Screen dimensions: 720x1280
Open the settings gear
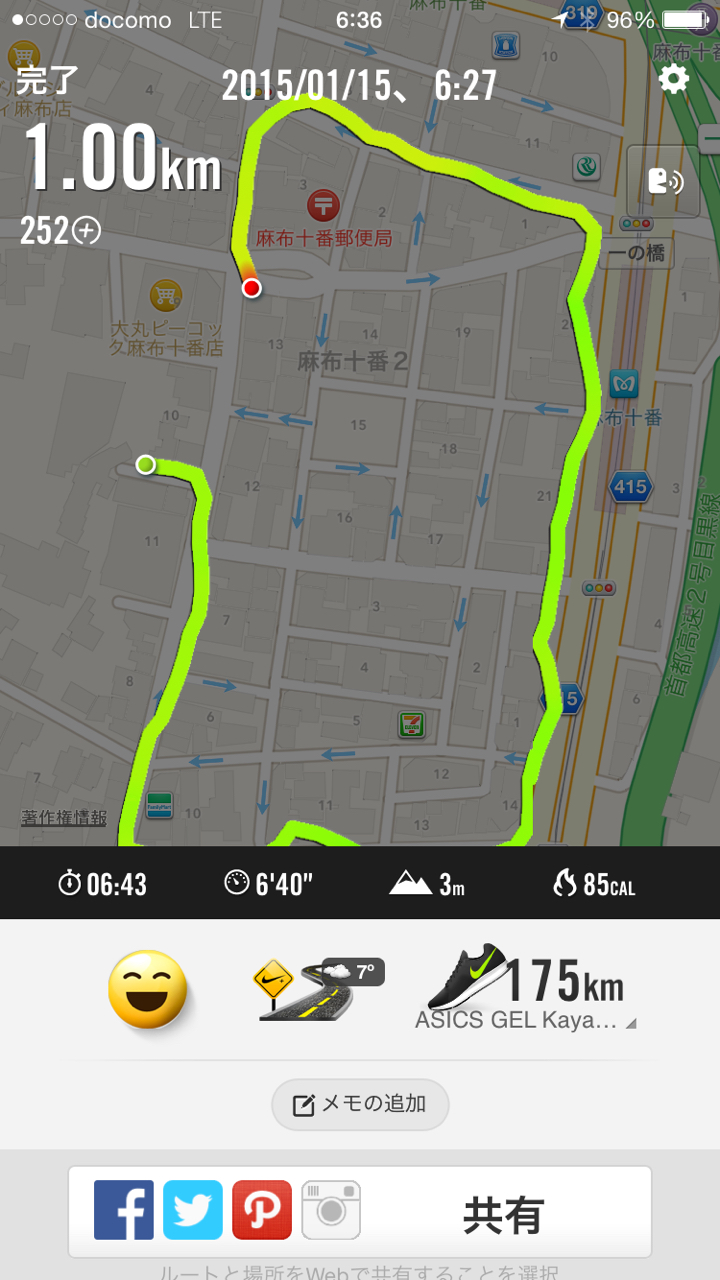click(673, 79)
